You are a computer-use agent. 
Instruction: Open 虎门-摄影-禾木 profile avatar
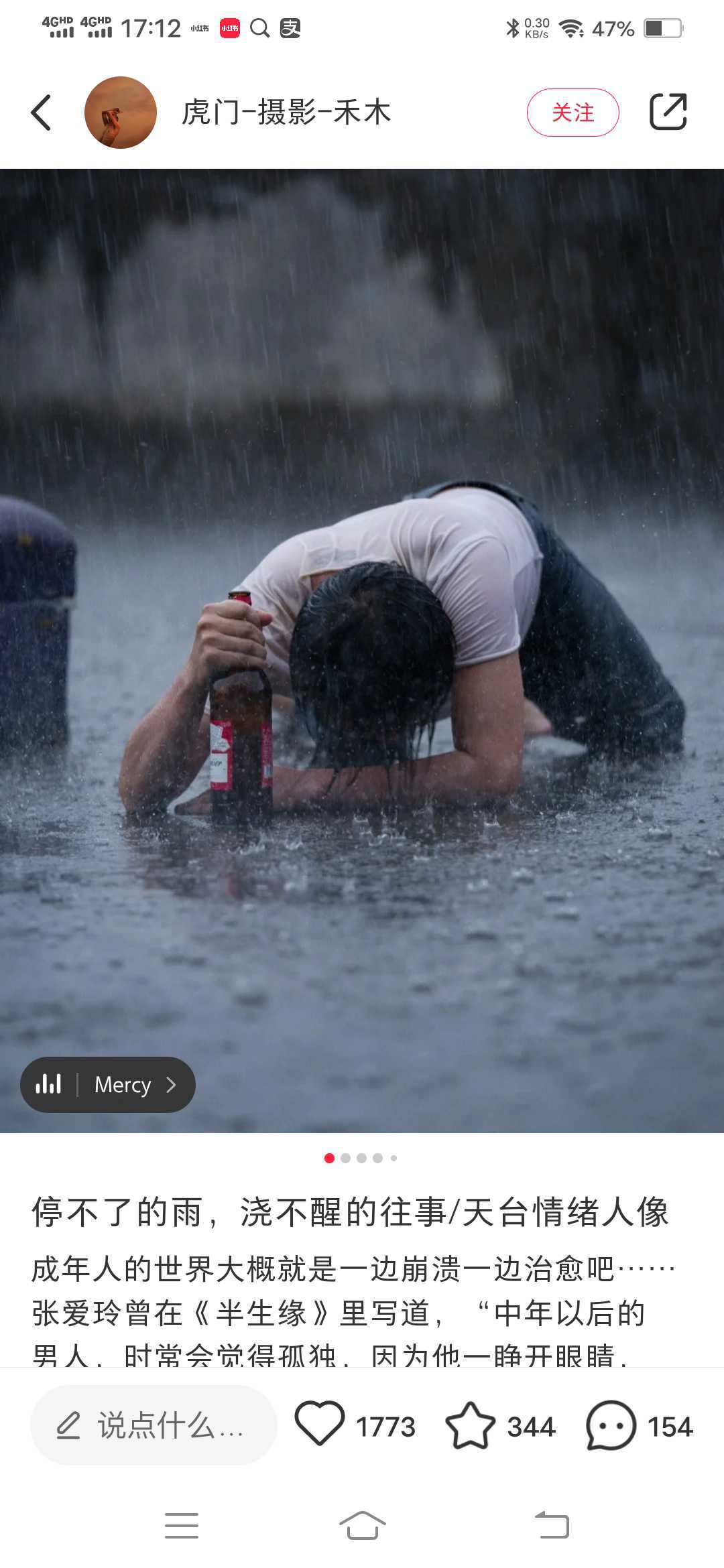tap(121, 112)
